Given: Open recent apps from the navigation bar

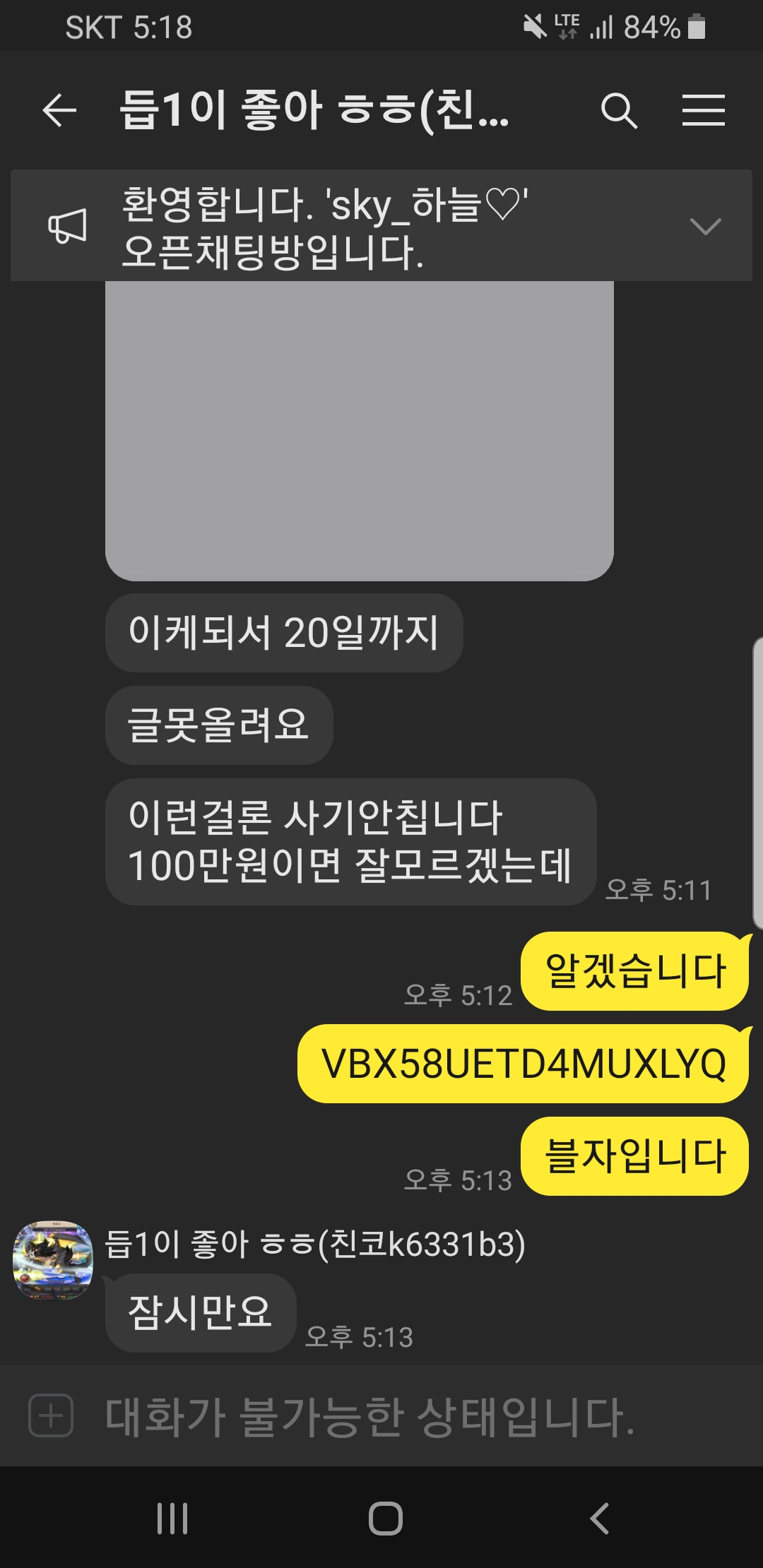Looking at the screenshot, I should [172, 1518].
